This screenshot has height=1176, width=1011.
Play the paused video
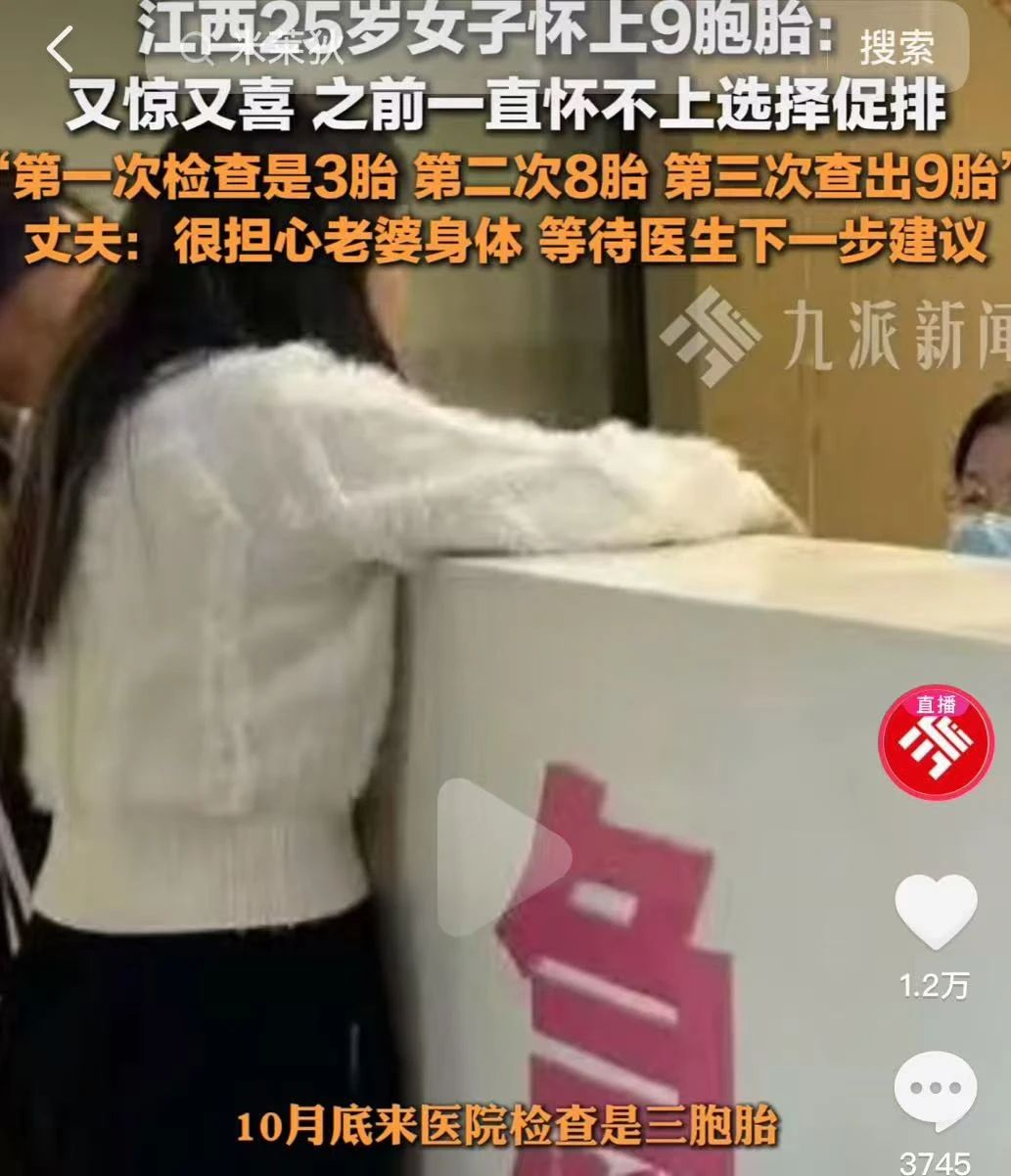pyautogui.click(x=501, y=857)
